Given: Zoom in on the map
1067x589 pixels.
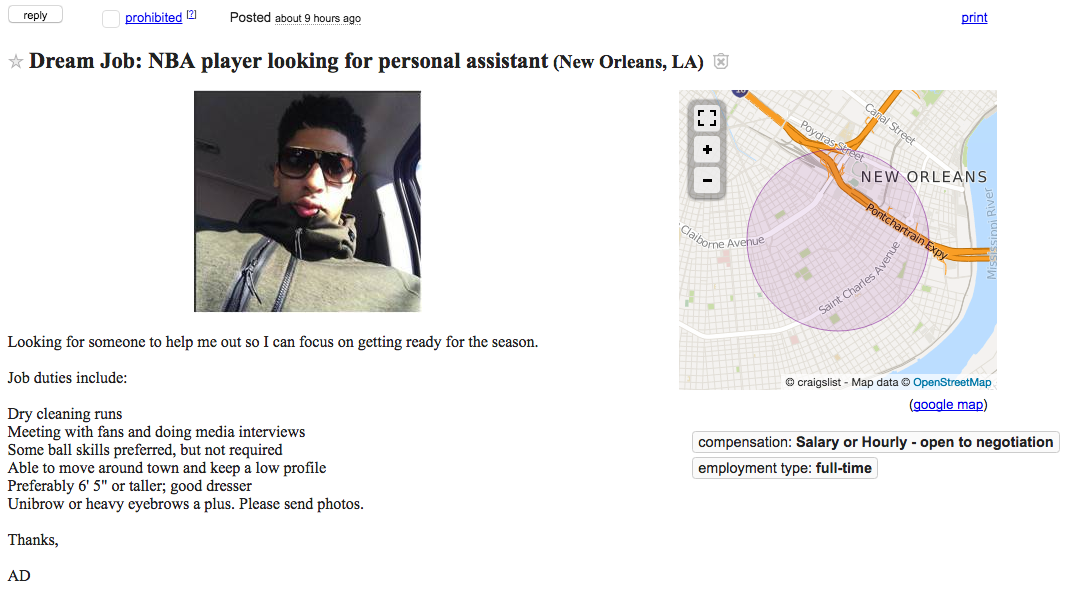Looking at the screenshot, I should click(x=707, y=150).
